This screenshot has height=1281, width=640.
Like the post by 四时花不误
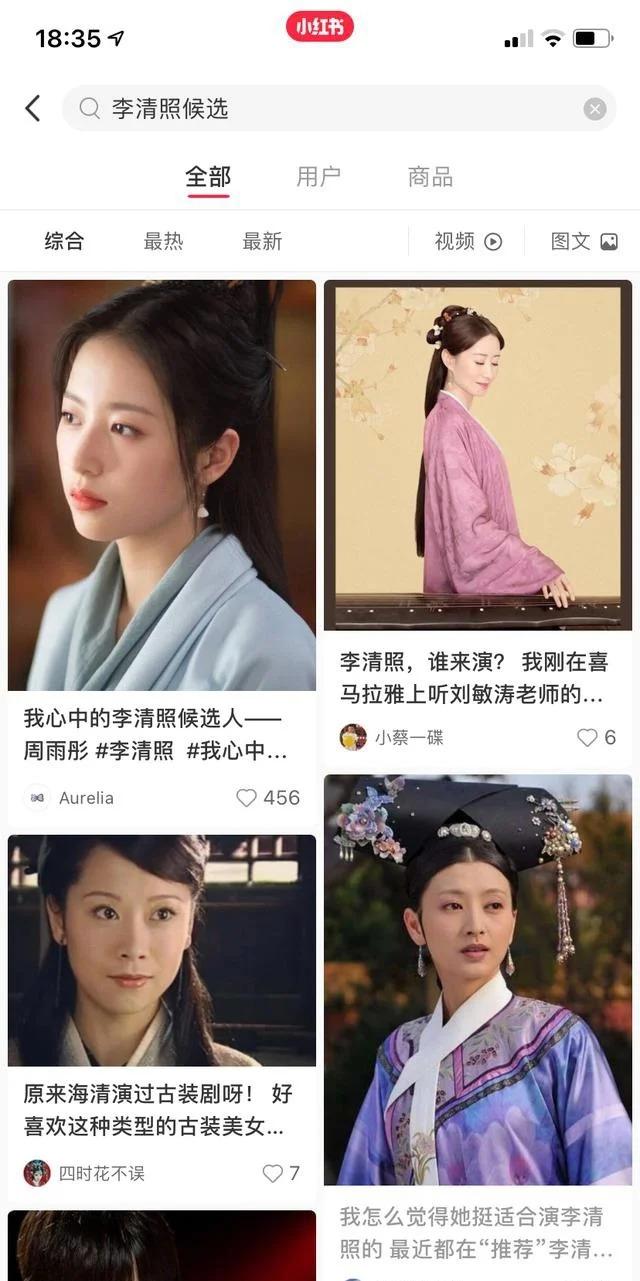(273, 1173)
